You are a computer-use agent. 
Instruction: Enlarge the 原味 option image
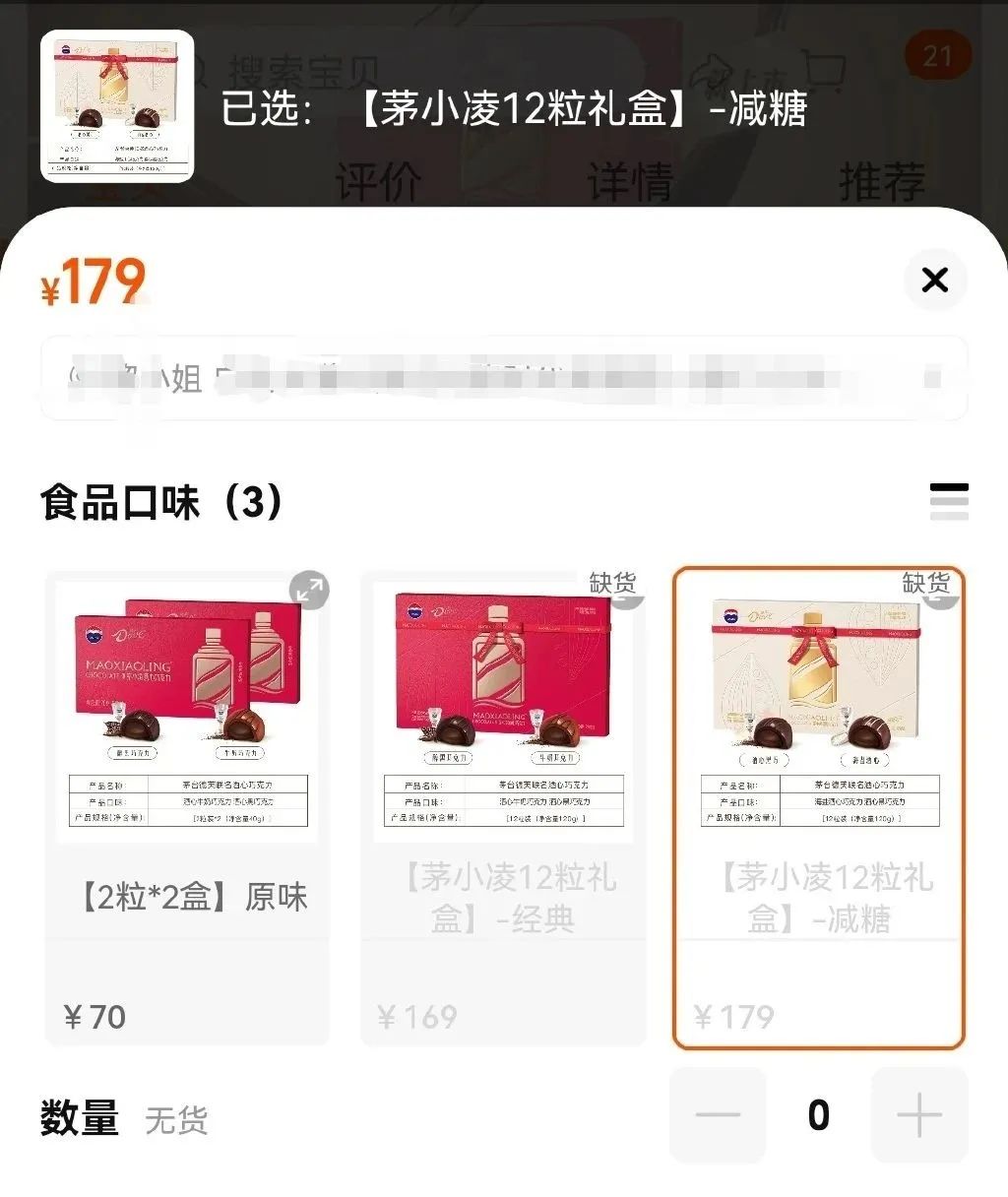309,590
